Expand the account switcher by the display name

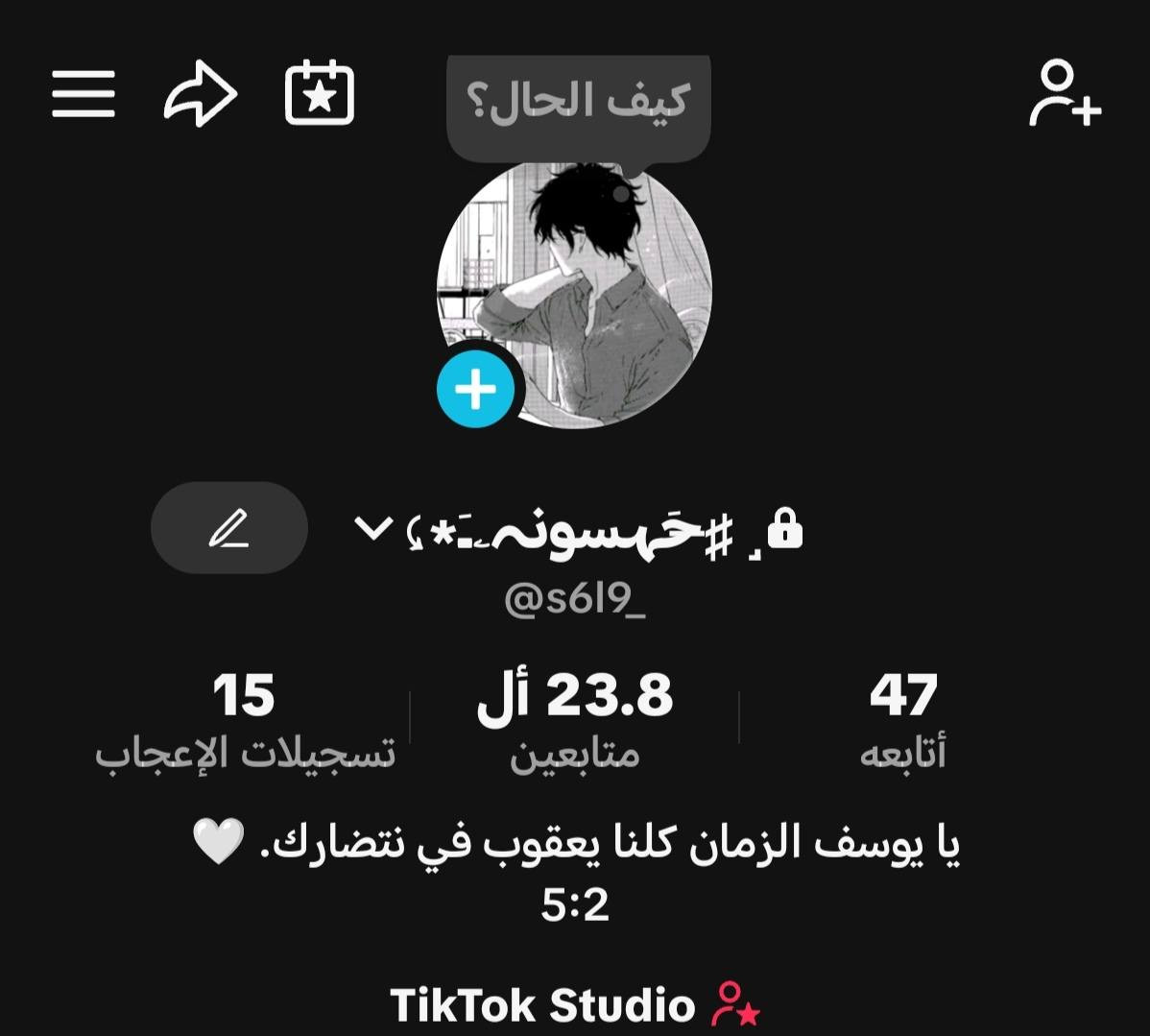point(373,526)
